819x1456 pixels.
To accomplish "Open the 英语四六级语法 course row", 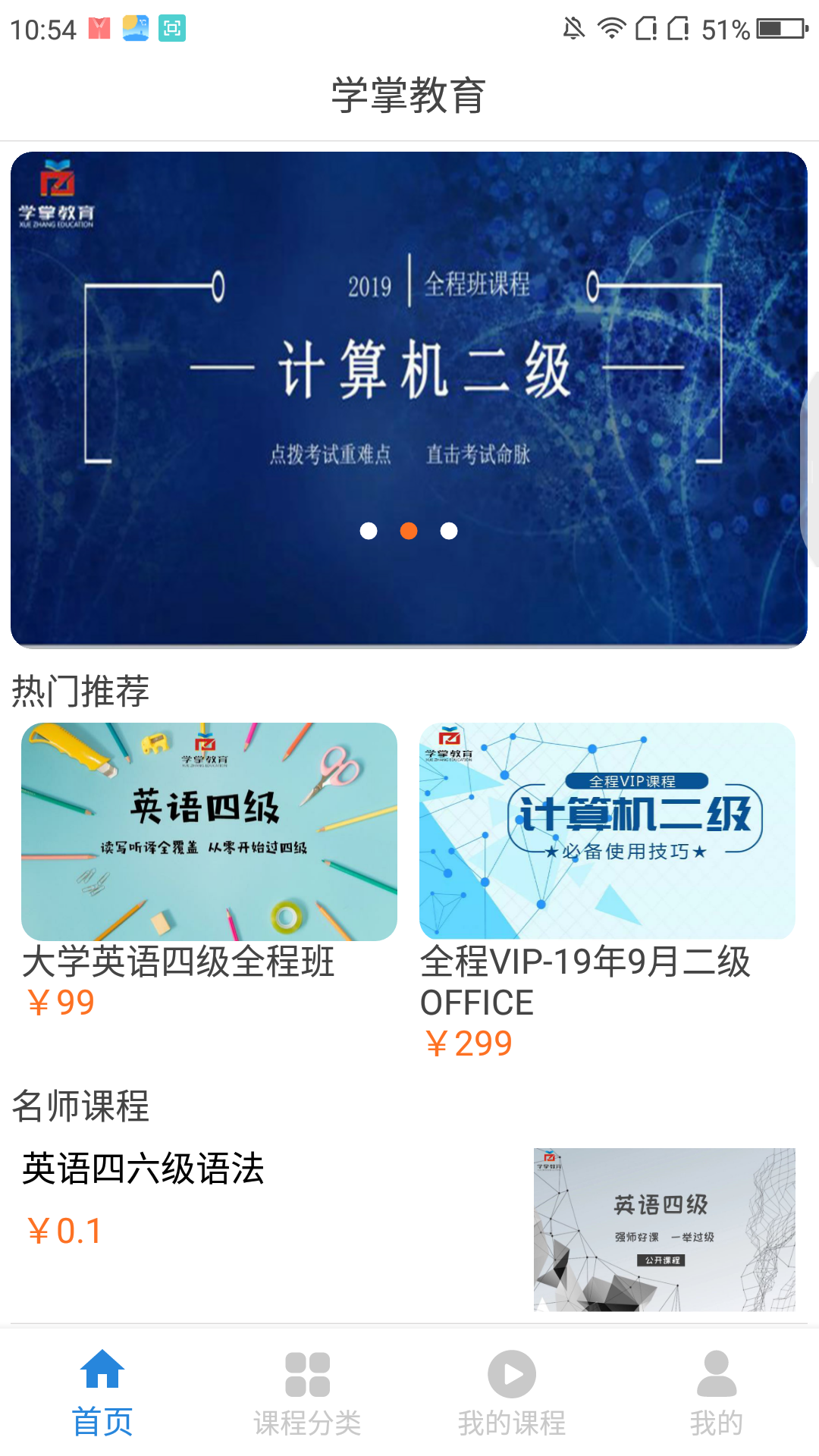I will coord(409,1228).
